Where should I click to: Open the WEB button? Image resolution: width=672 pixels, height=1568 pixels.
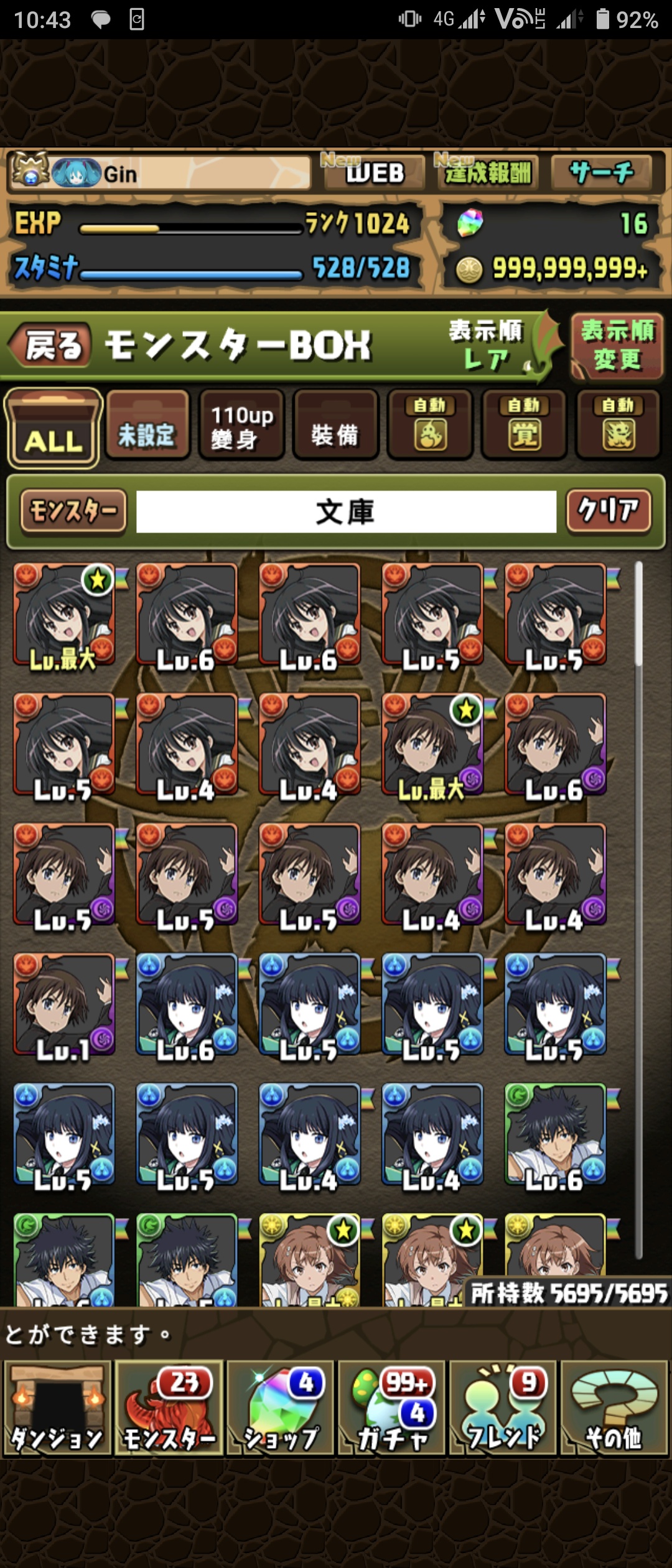tap(373, 172)
